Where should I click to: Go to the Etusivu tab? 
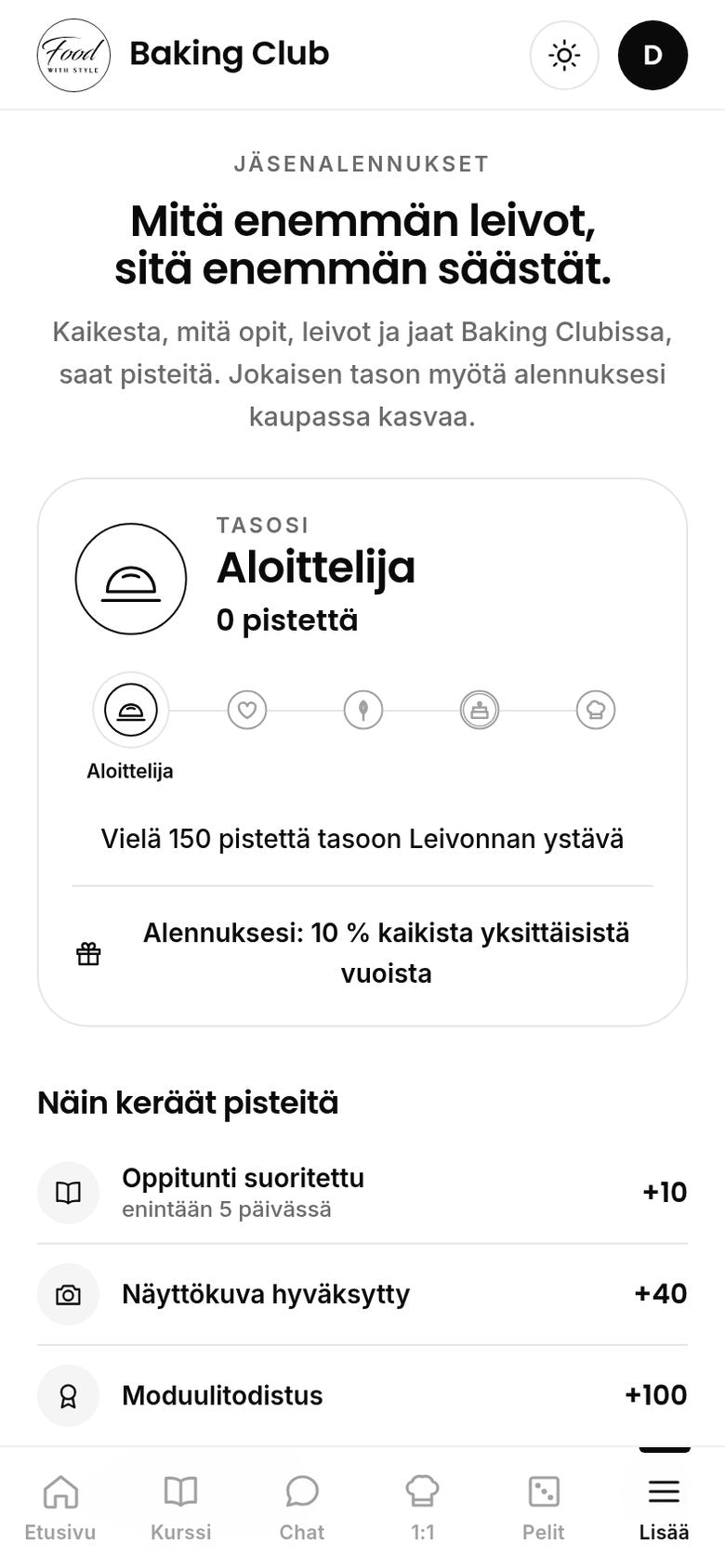60,1507
